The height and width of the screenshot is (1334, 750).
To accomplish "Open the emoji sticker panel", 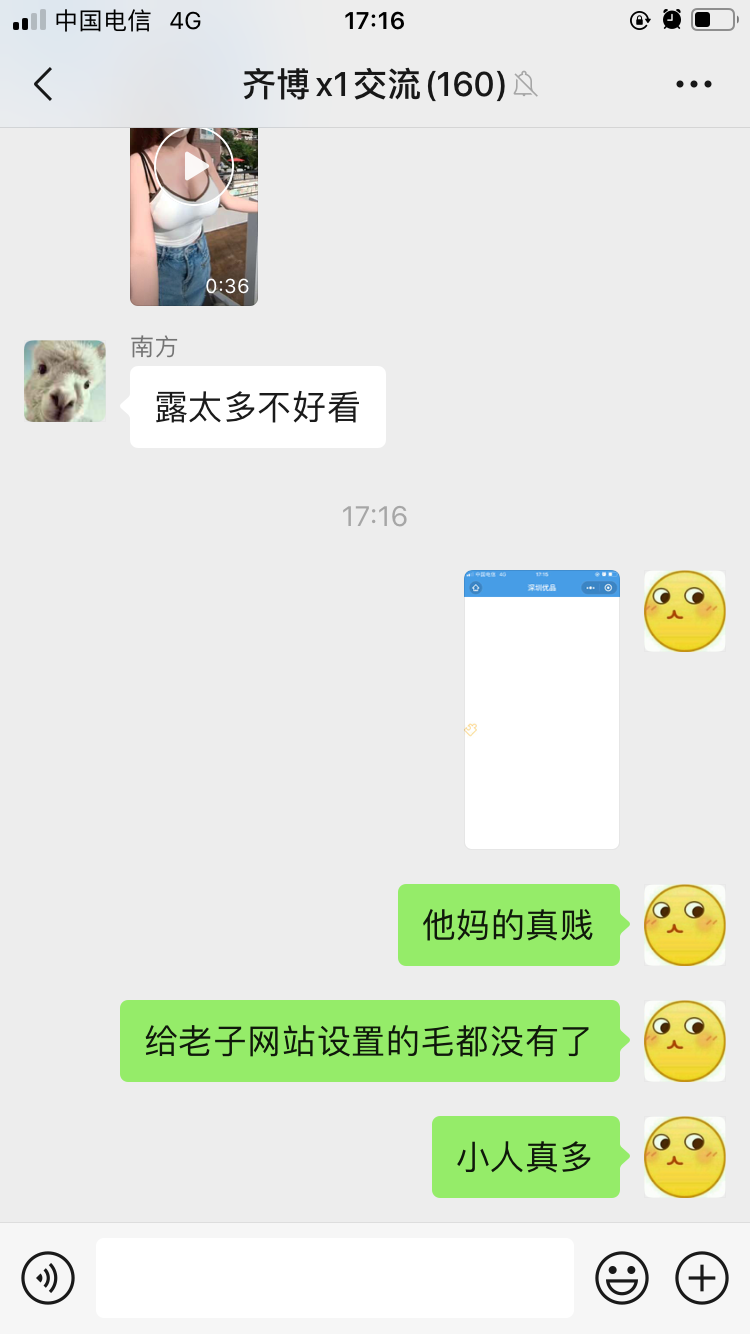I will coord(622,1278).
